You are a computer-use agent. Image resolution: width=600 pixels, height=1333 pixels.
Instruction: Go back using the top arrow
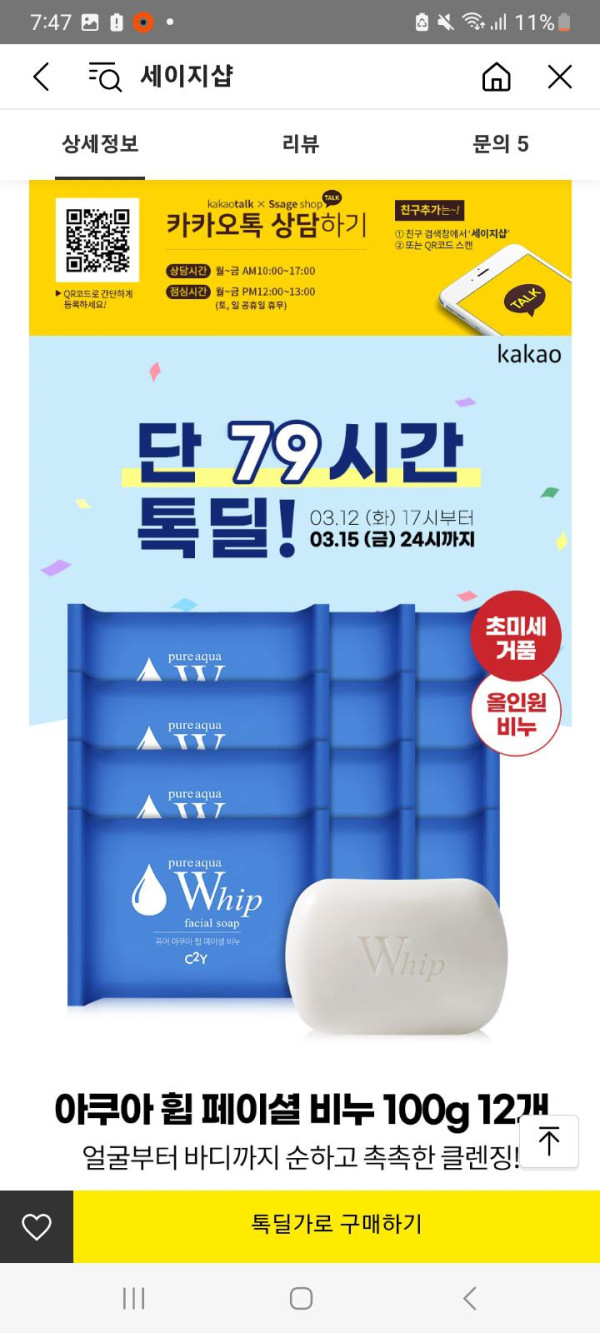[41, 77]
